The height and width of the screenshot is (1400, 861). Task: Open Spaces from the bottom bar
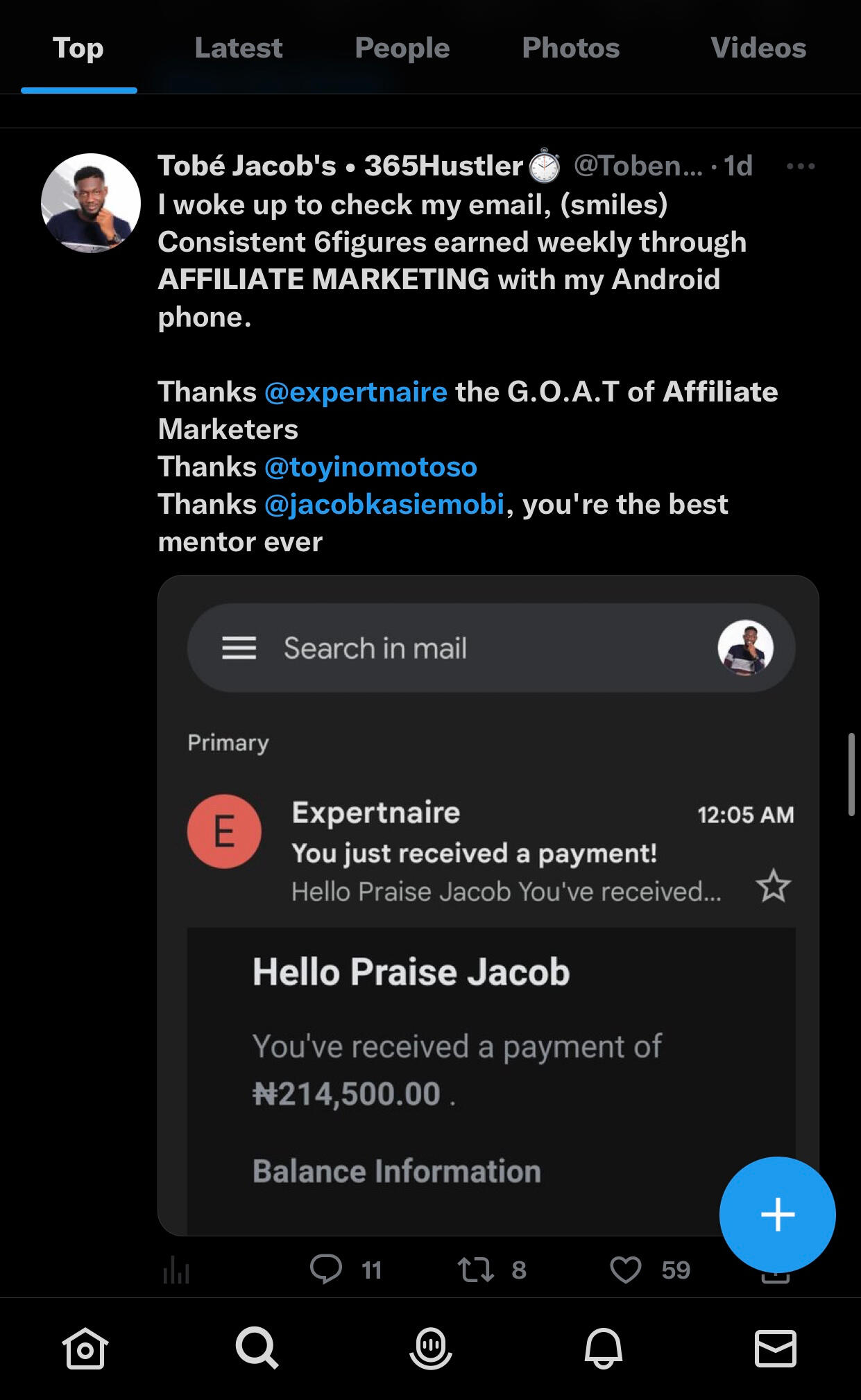click(430, 1348)
